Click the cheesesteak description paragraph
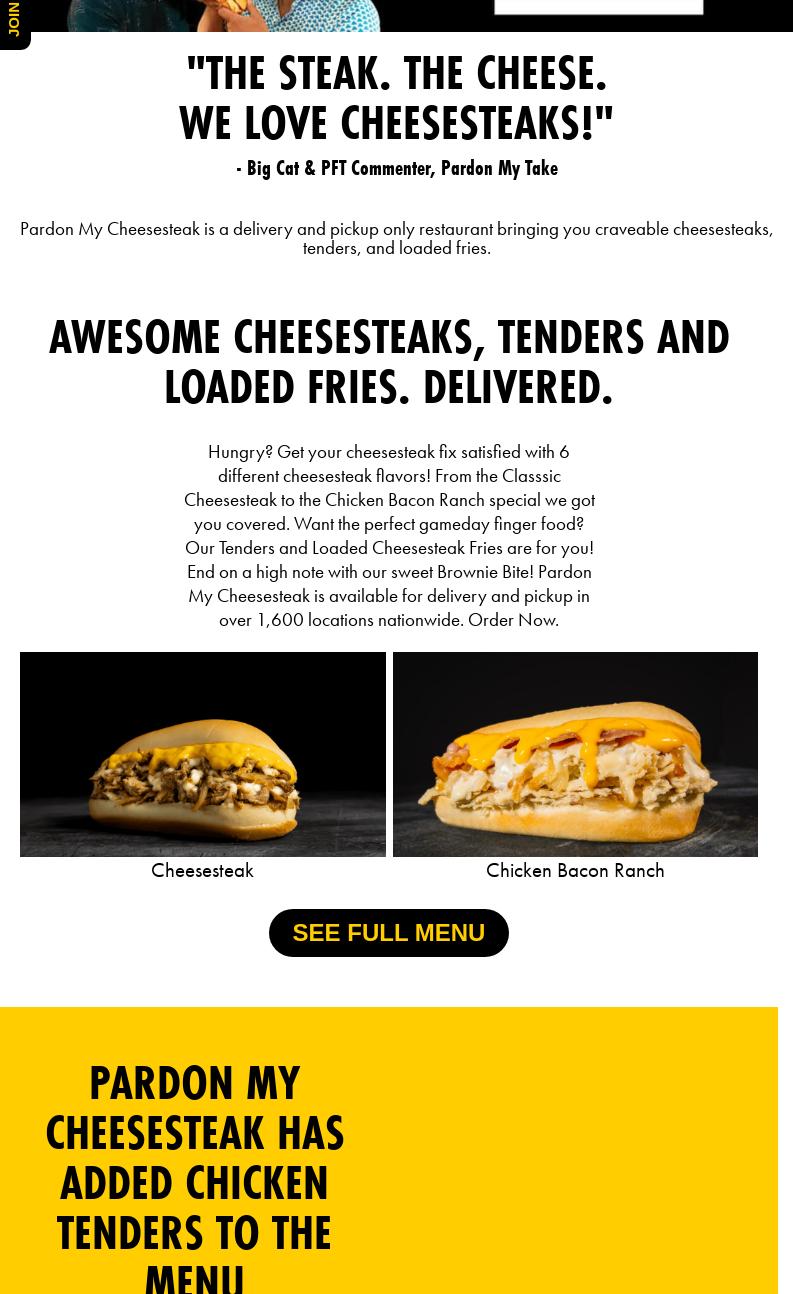 [x=397, y=238]
